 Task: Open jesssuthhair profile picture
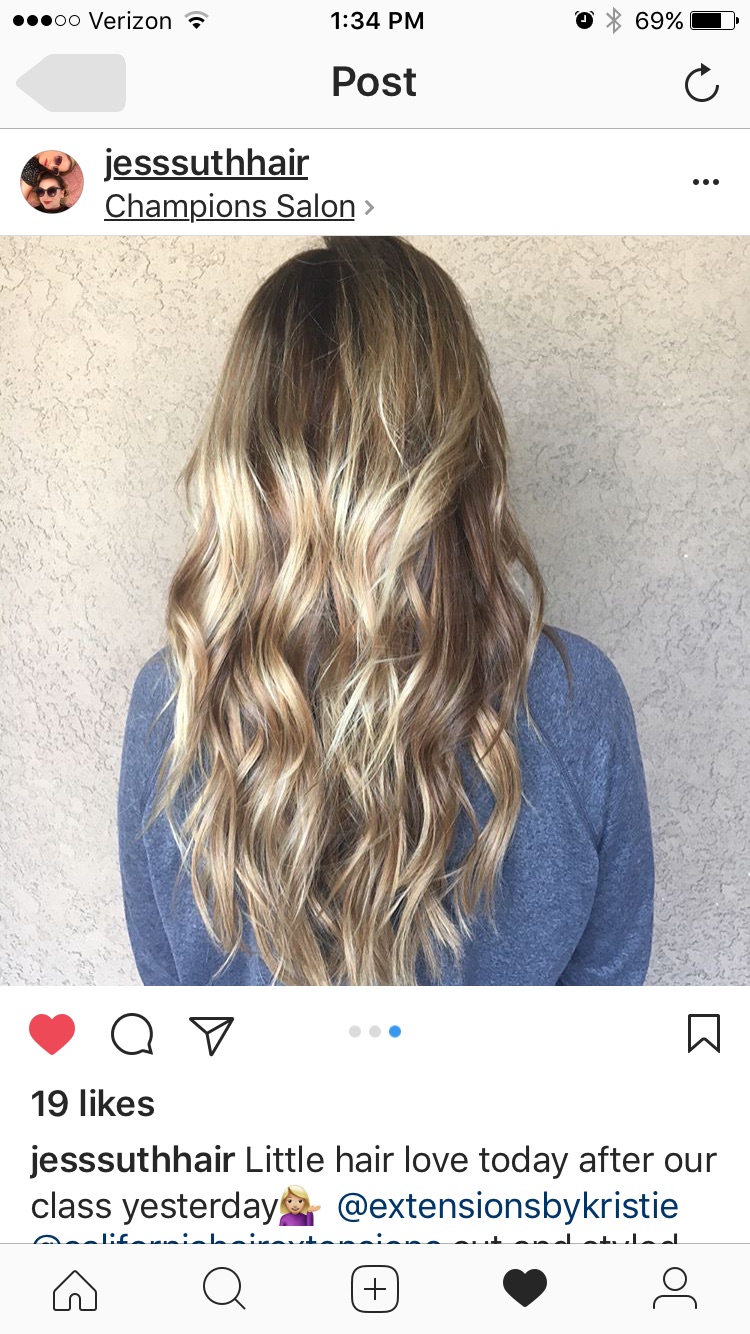pos(52,182)
